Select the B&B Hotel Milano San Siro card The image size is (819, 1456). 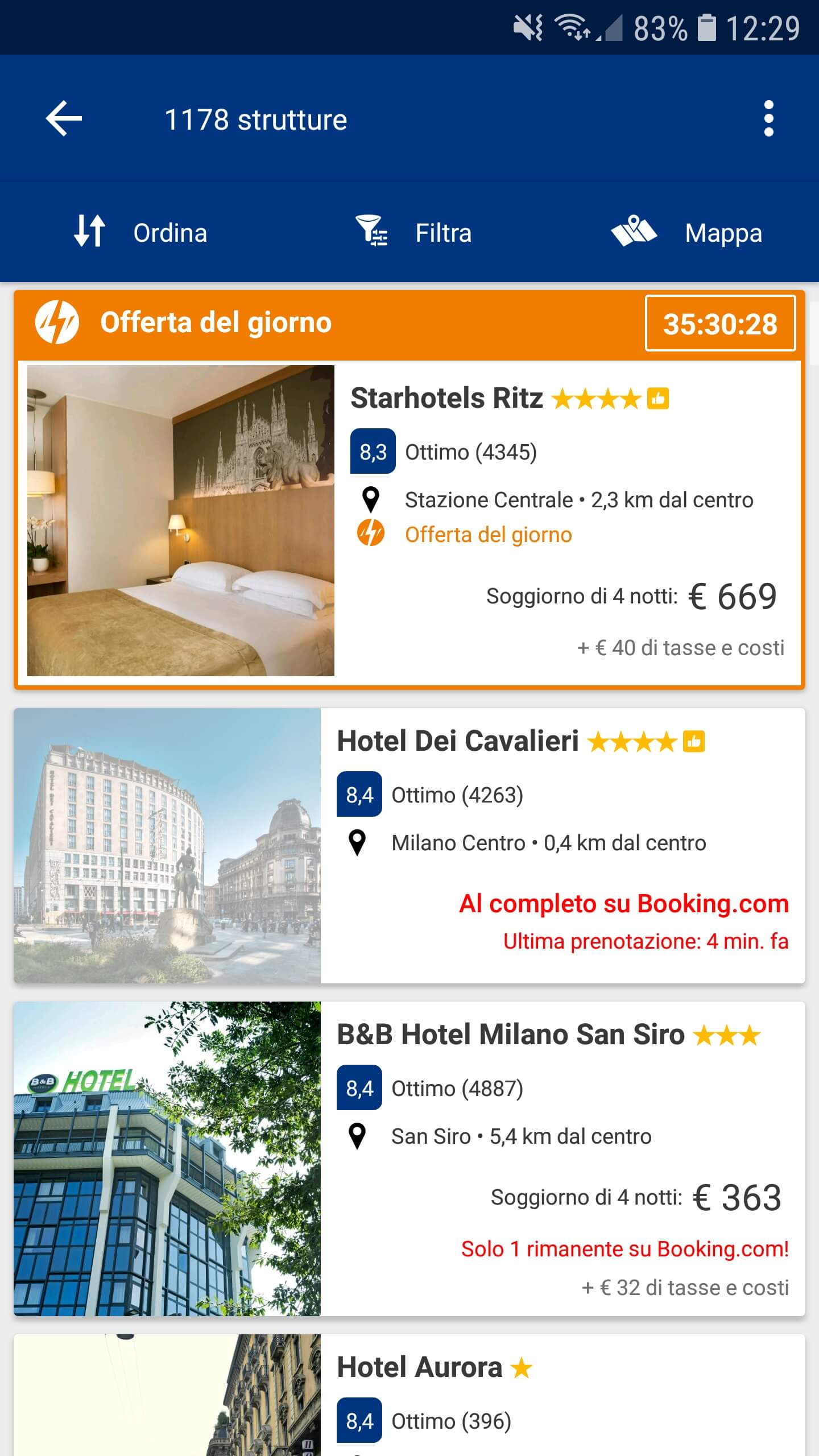point(409,1158)
